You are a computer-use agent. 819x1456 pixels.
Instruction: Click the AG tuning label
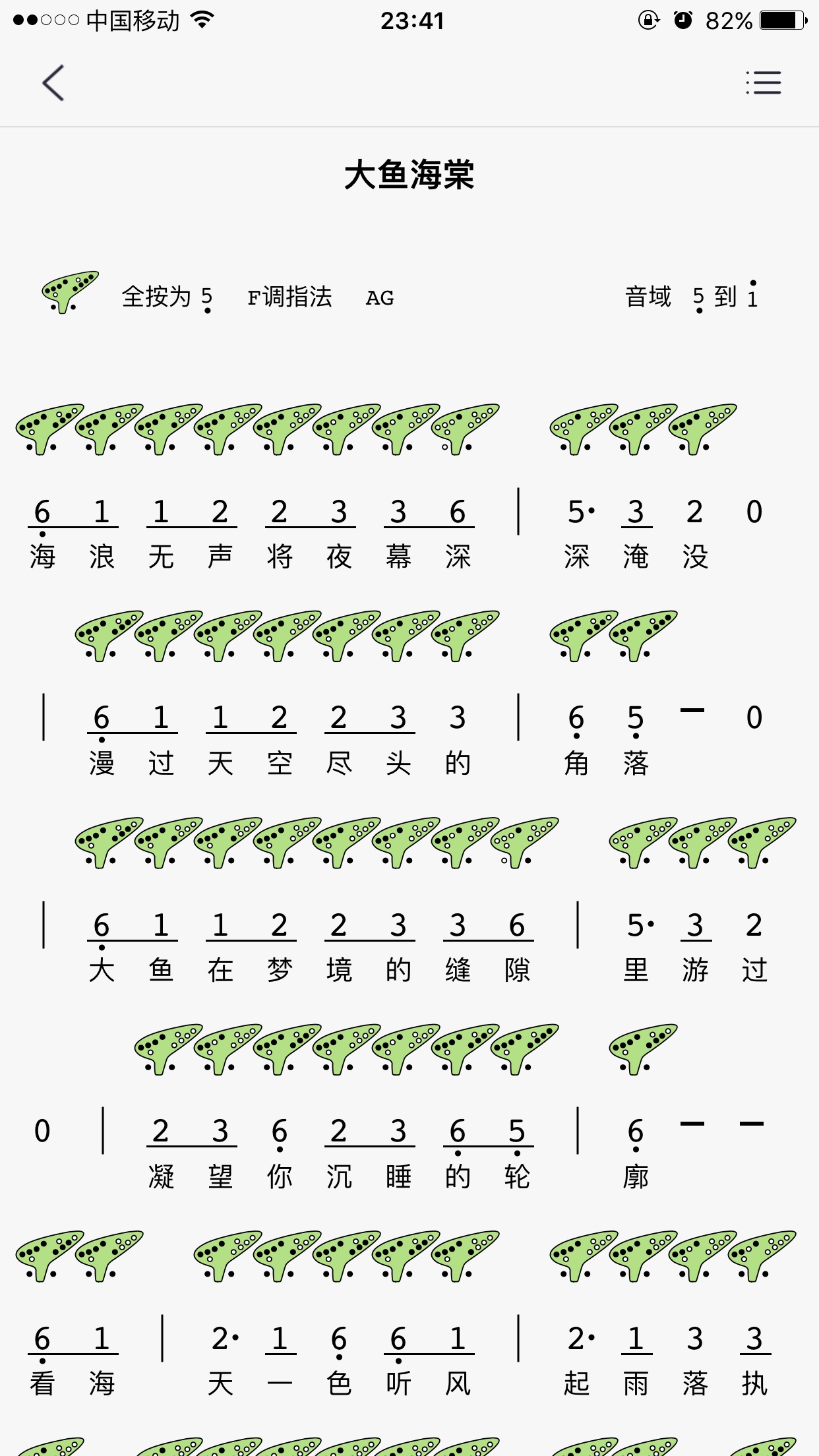pos(379,298)
